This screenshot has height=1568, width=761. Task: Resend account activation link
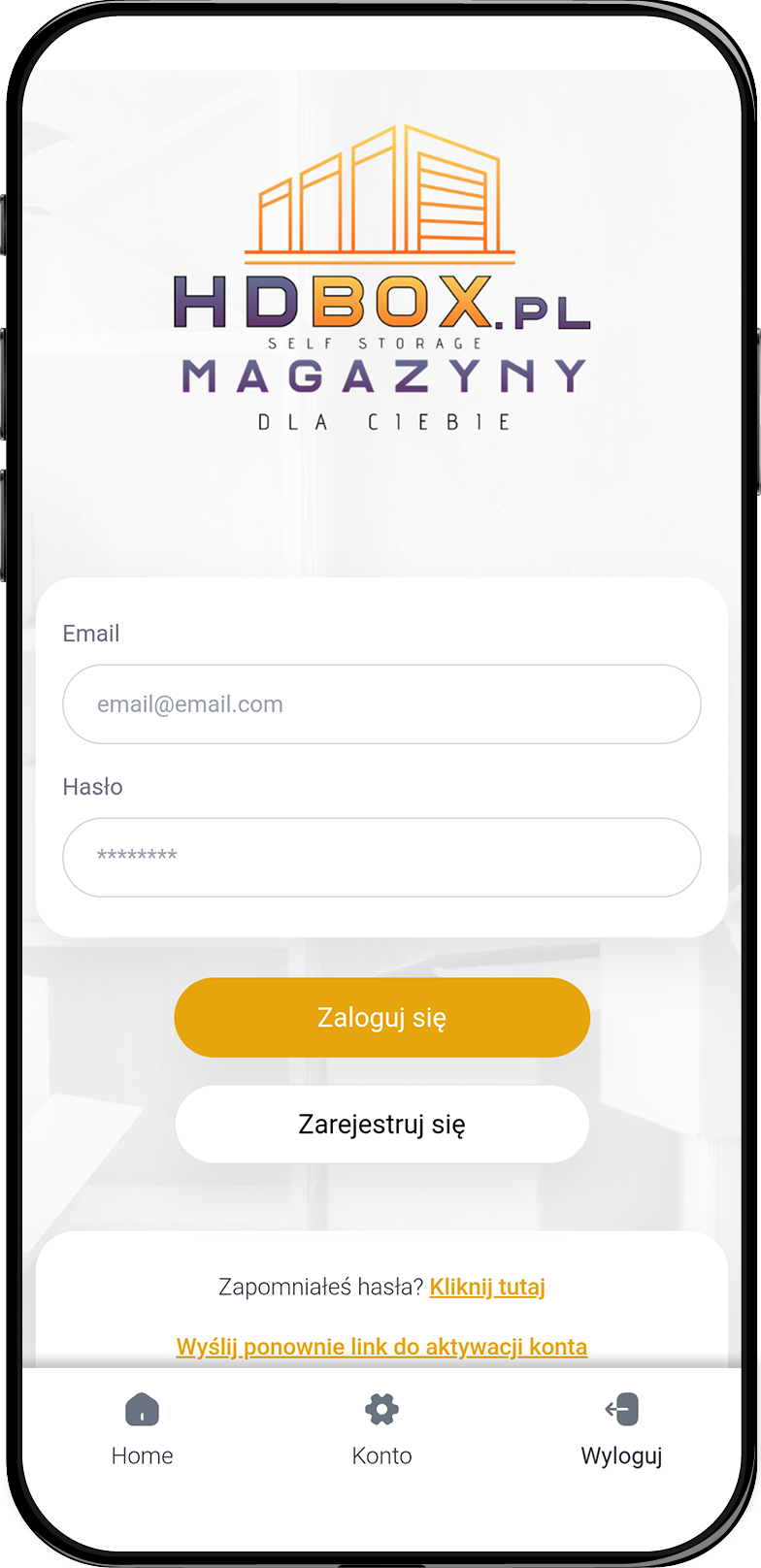pos(381,1347)
